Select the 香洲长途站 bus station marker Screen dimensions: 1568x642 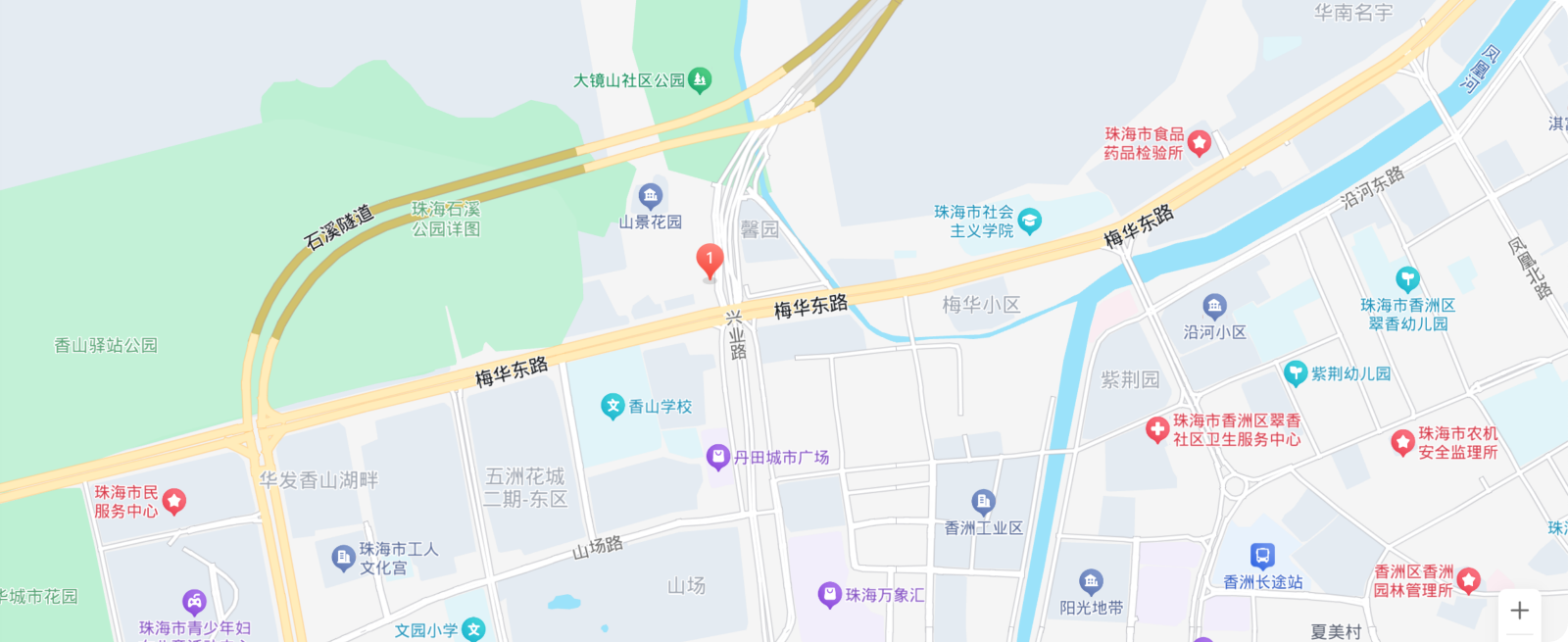coord(1262,558)
